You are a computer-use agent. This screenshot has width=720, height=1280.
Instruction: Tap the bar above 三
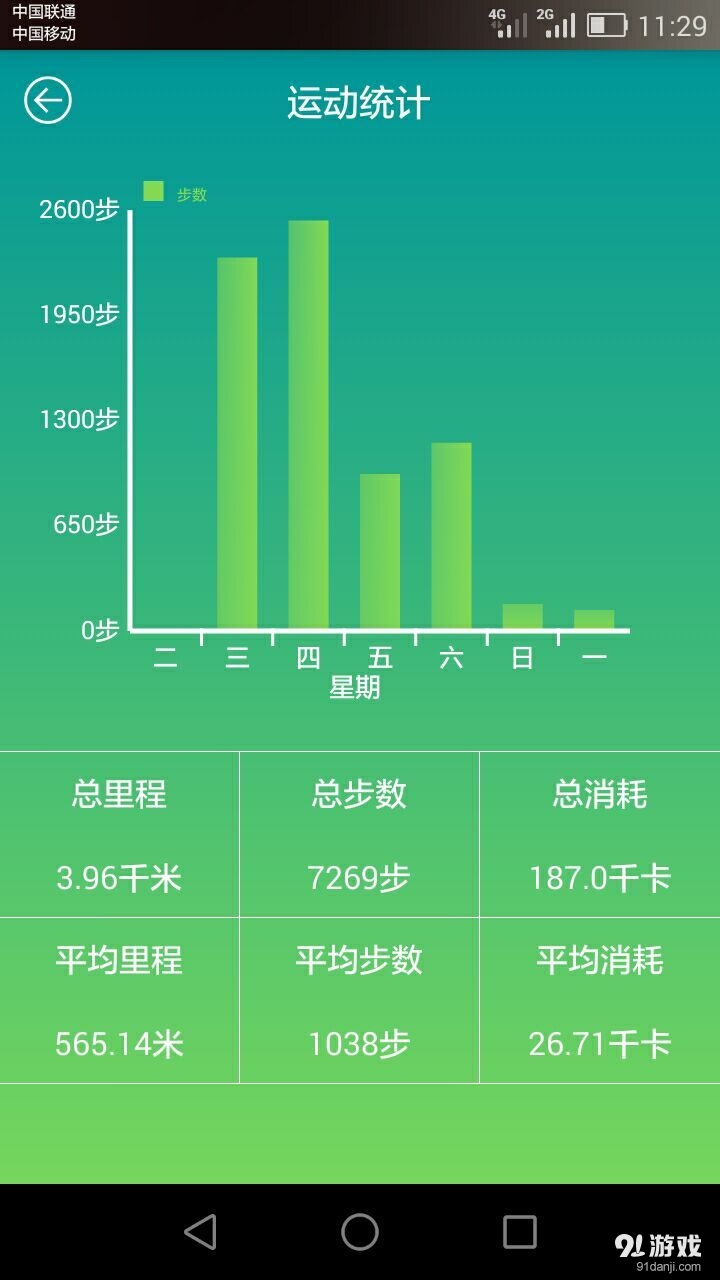pyautogui.click(x=239, y=440)
